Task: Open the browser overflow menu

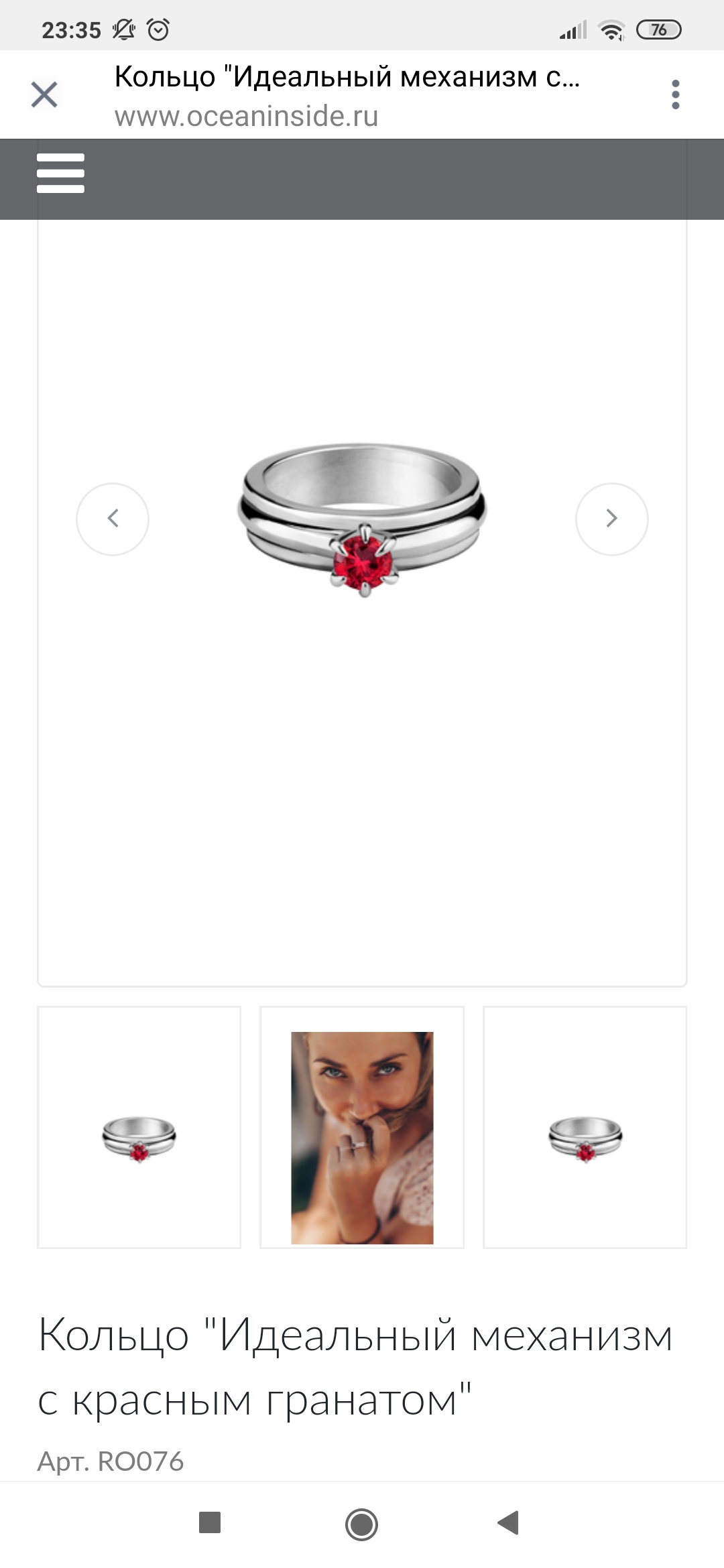Action: coord(675,94)
